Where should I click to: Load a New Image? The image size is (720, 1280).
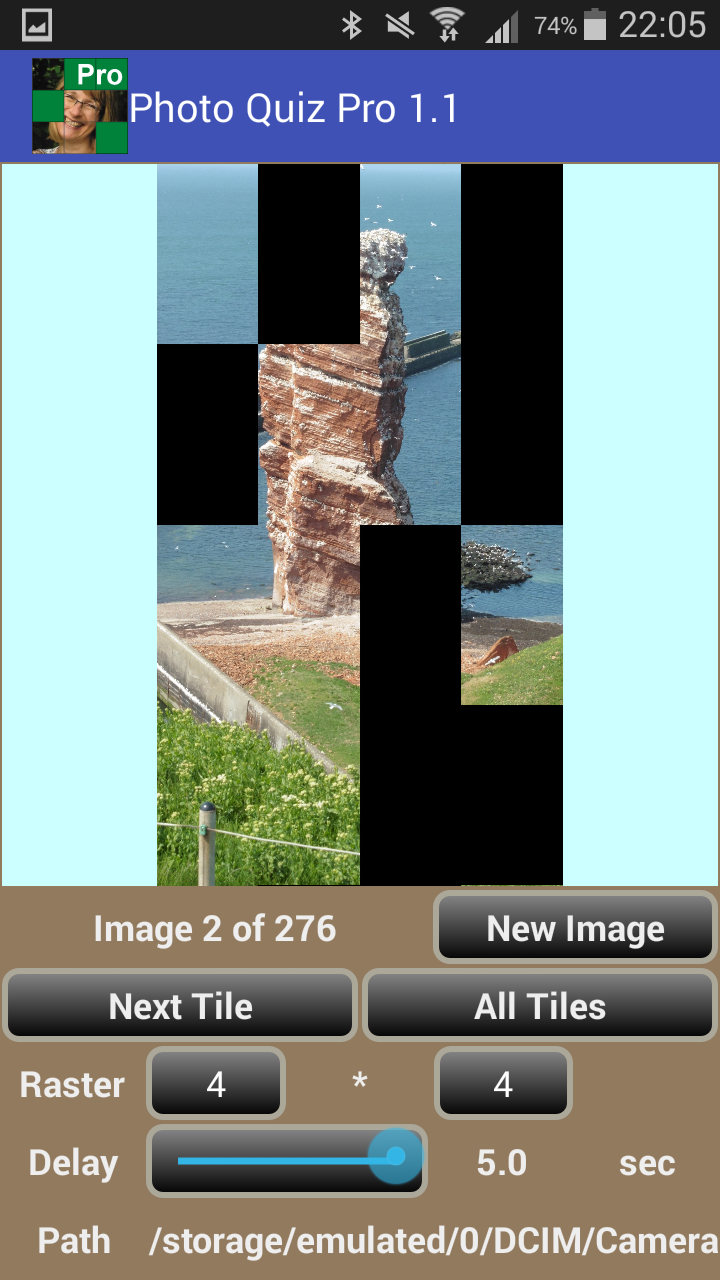click(575, 928)
